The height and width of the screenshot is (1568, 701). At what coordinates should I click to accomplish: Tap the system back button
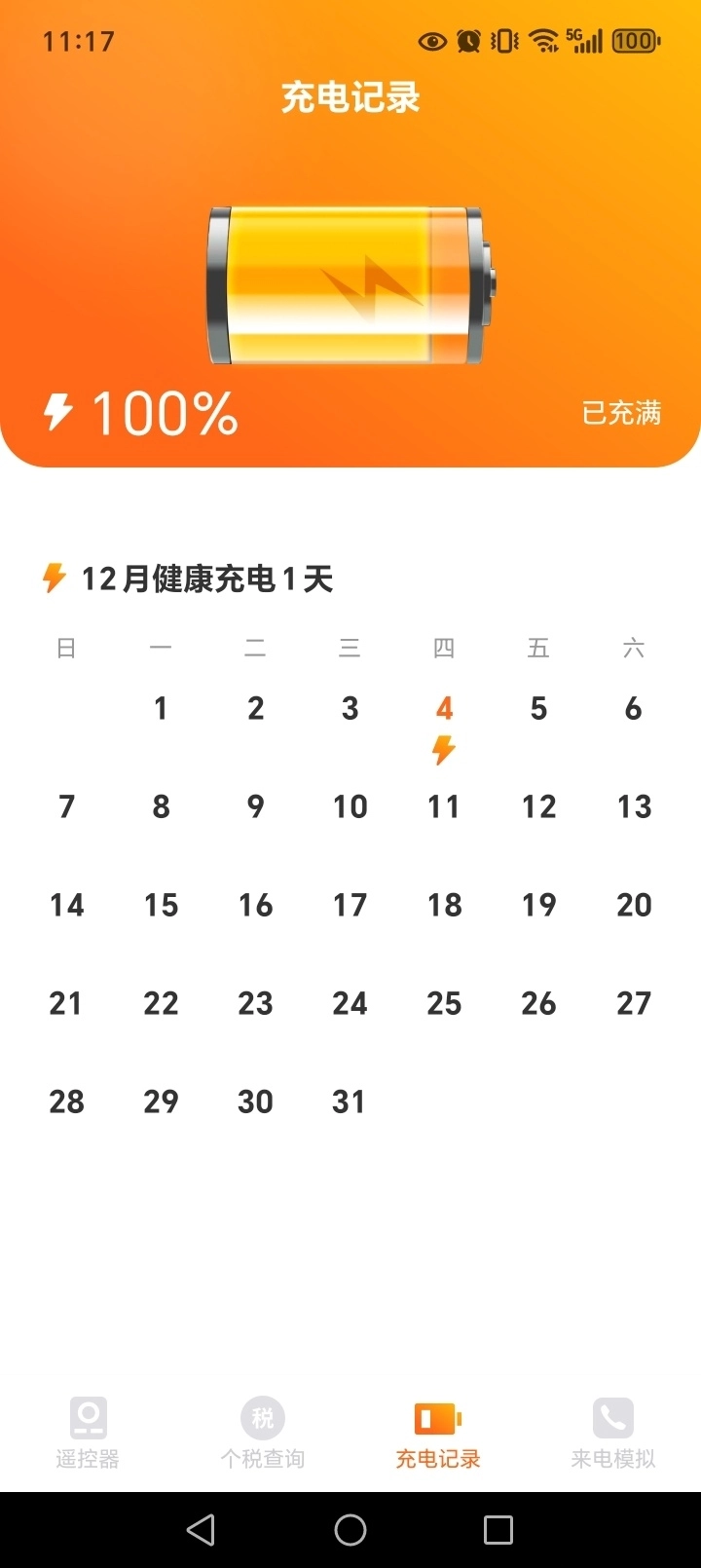tap(202, 1530)
